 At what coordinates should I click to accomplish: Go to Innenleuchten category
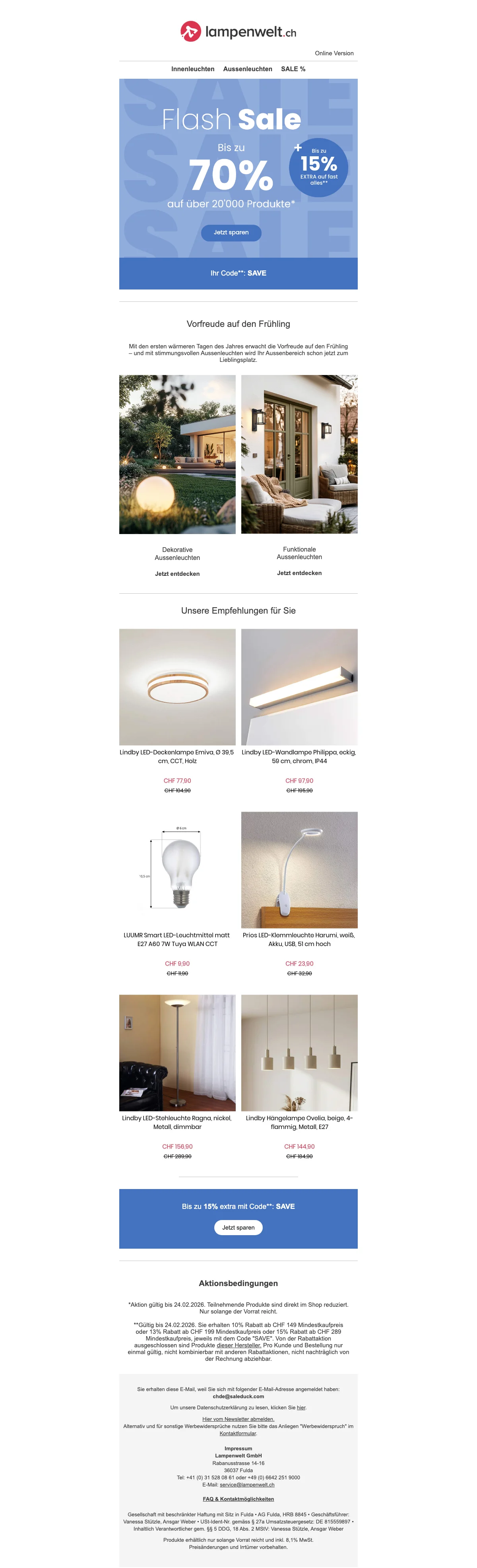click(192, 69)
